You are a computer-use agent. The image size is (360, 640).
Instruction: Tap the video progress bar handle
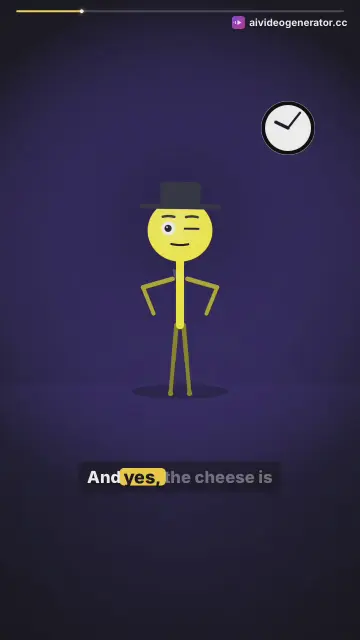[82, 11]
